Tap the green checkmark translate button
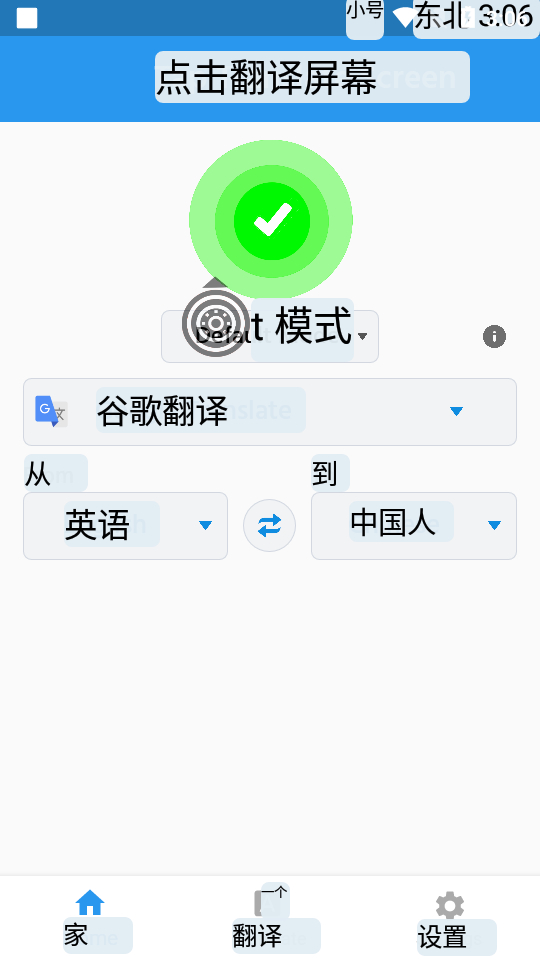The height and width of the screenshot is (960, 540). [271, 220]
